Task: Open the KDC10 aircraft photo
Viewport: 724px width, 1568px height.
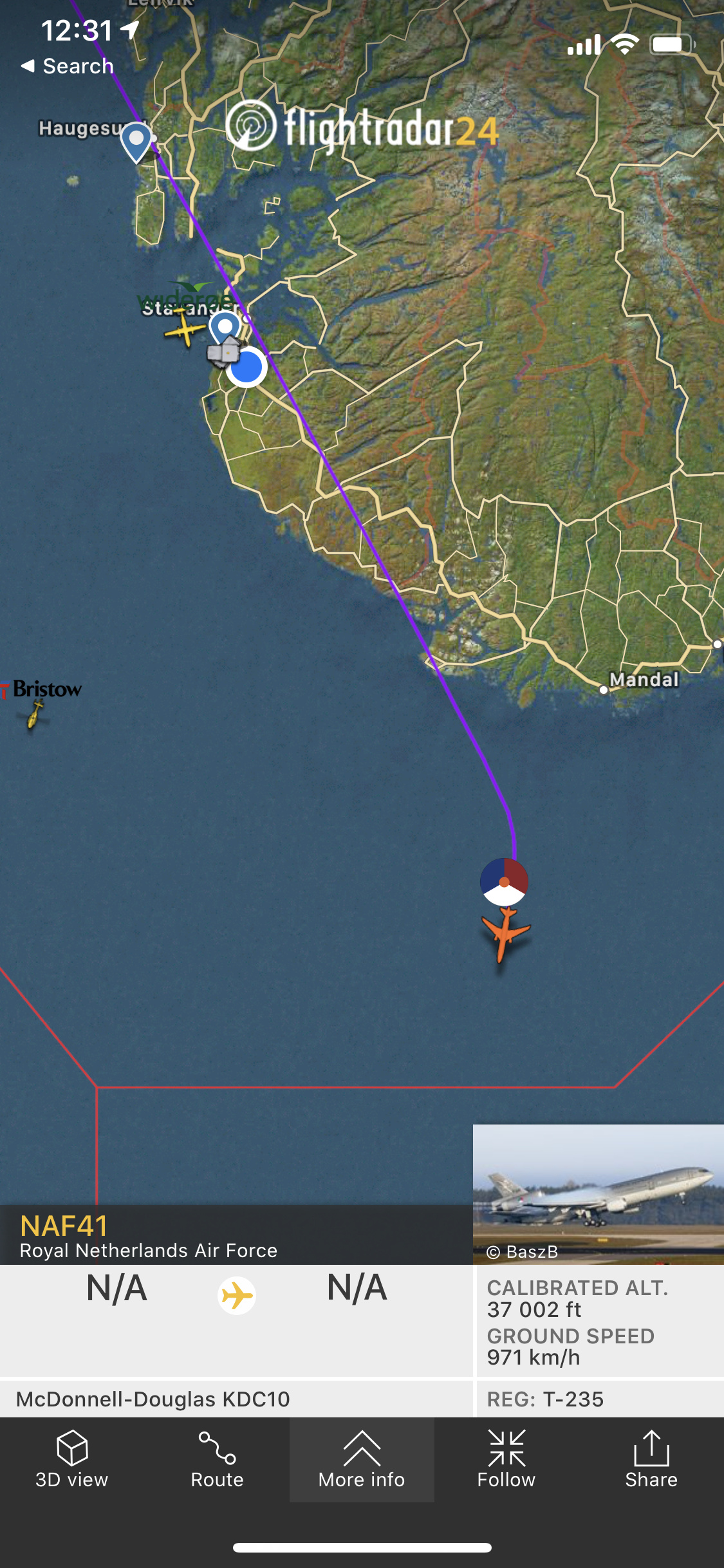Action: [598, 1193]
